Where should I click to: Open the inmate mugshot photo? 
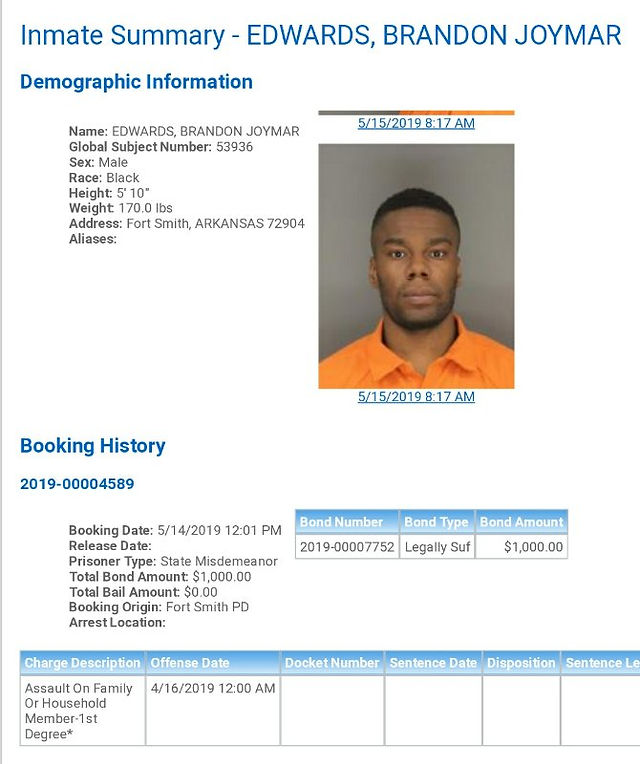click(416, 266)
